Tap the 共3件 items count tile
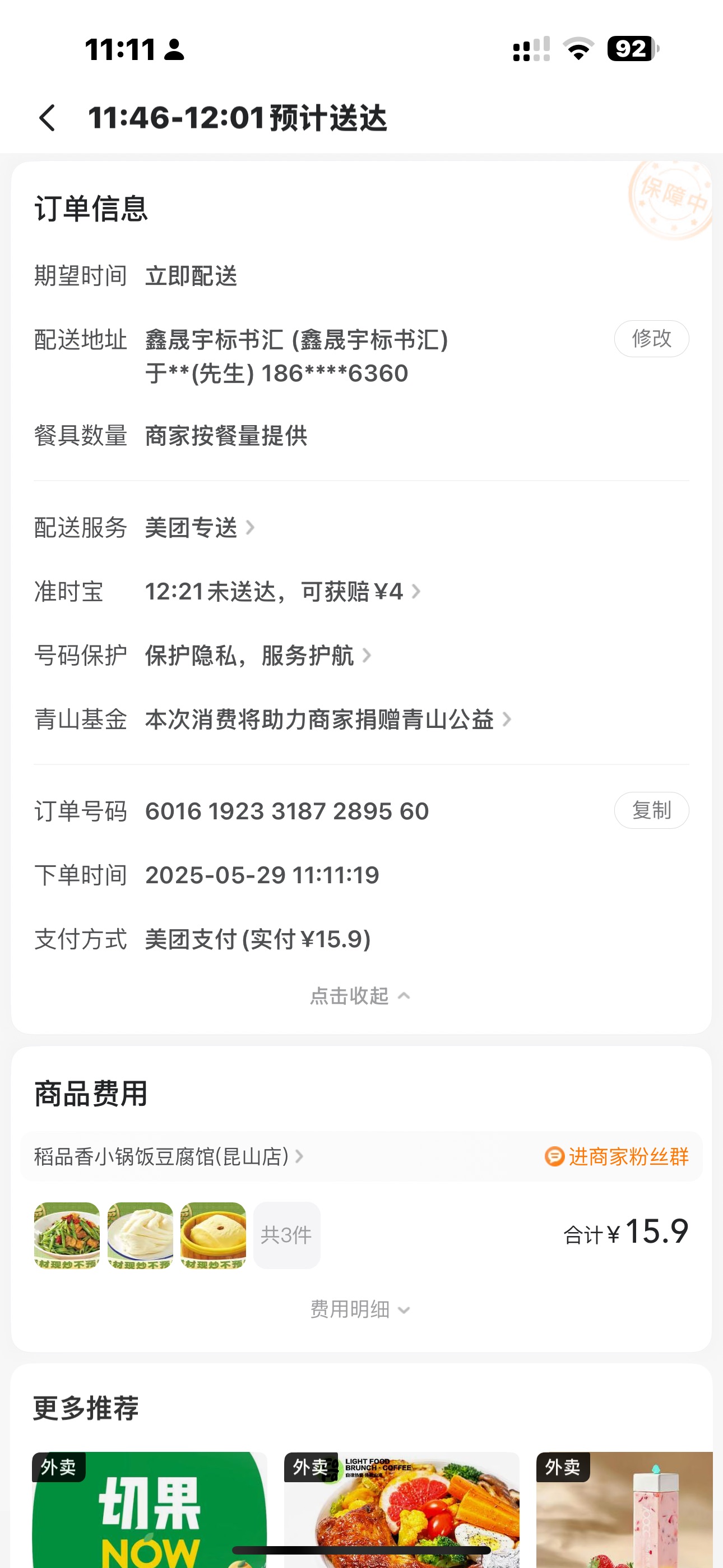723x1568 pixels. coord(286,1235)
